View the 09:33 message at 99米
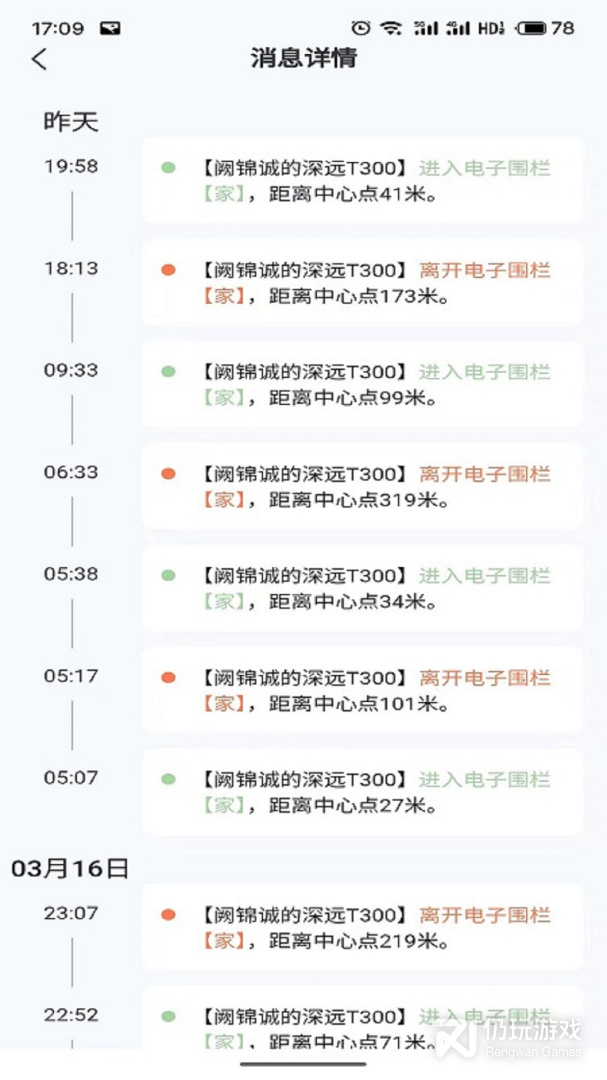The height and width of the screenshot is (1080, 607). pos(362,385)
